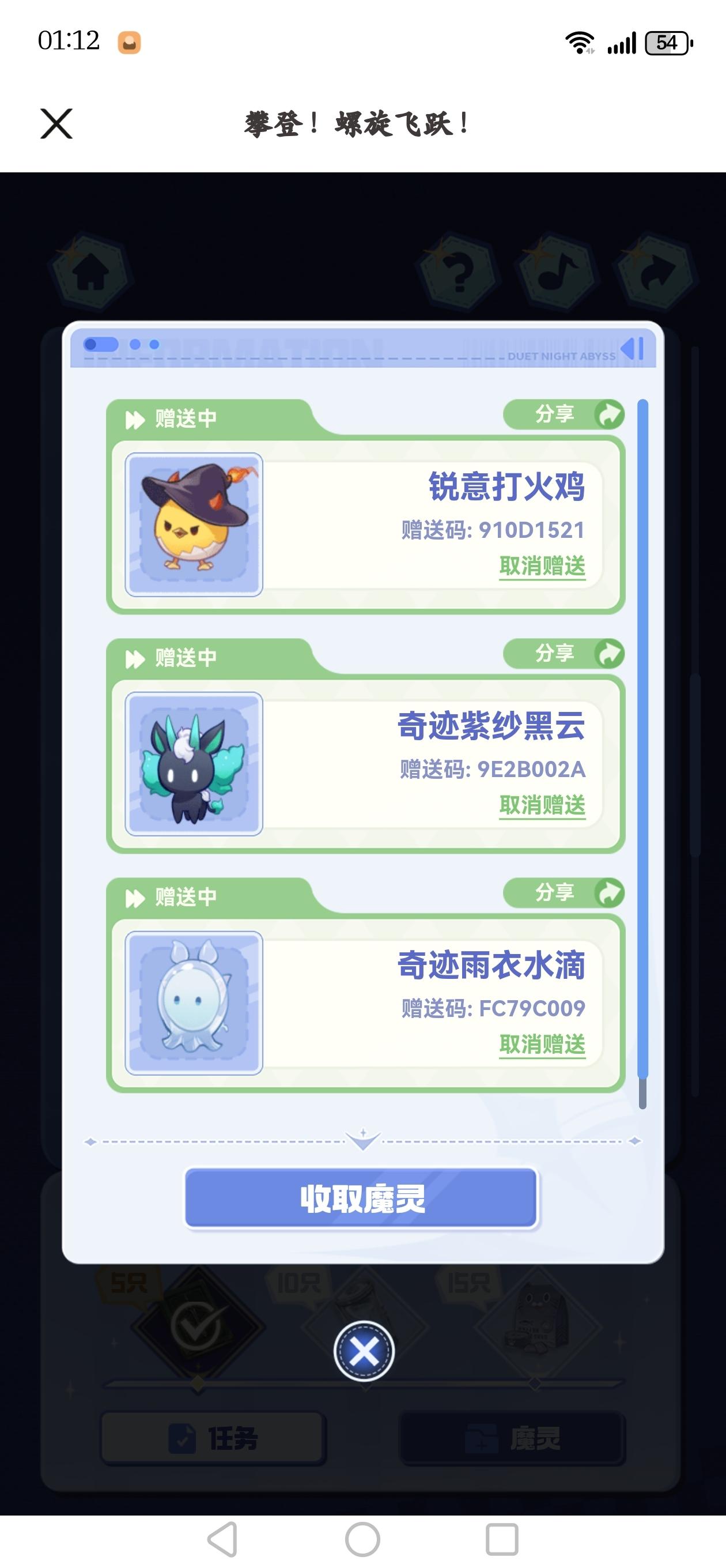
Task: Dismiss the gift popup with the round X
Action: pyautogui.click(x=364, y=1351)
